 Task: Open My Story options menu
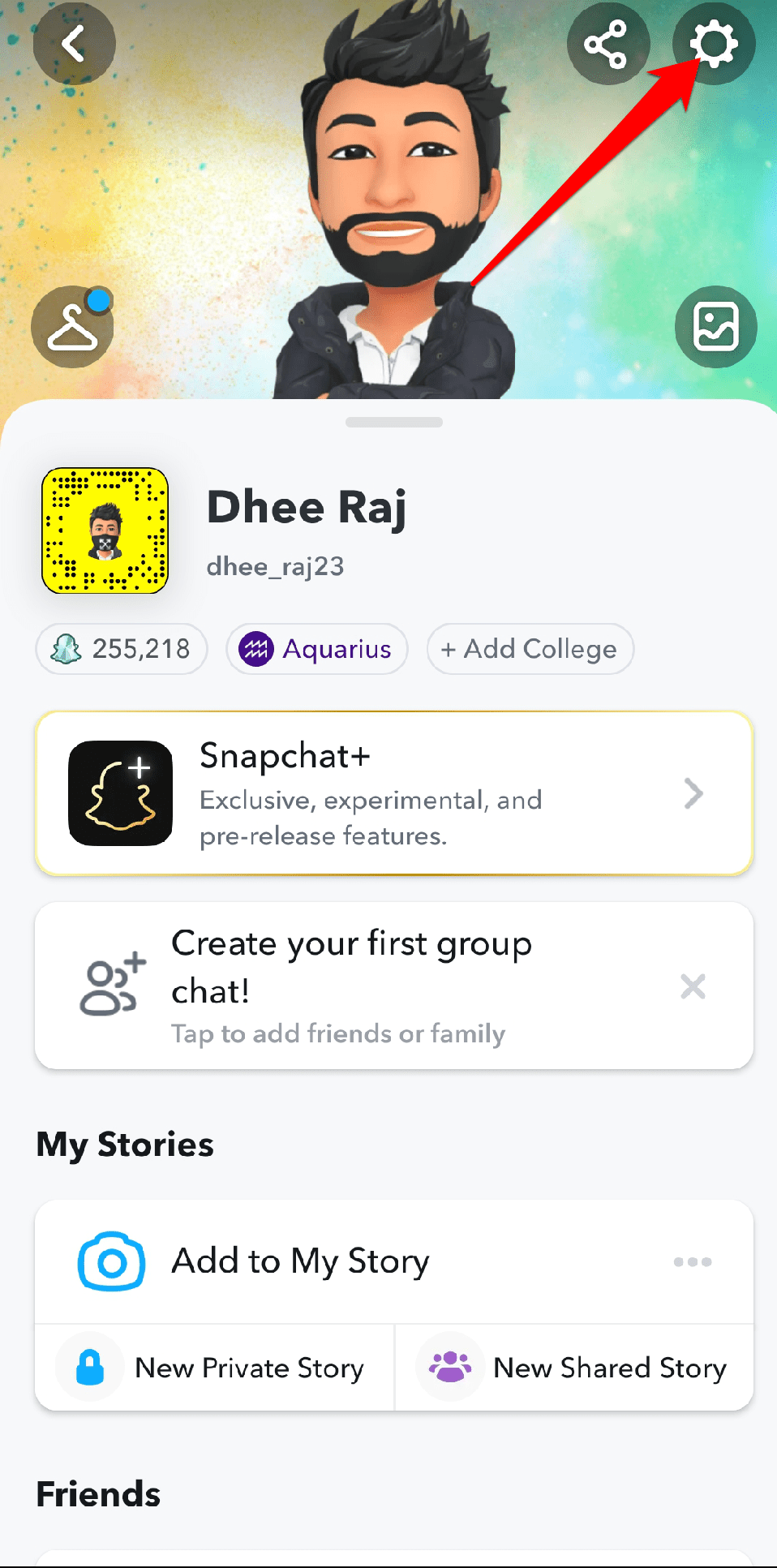(693, 1261)
